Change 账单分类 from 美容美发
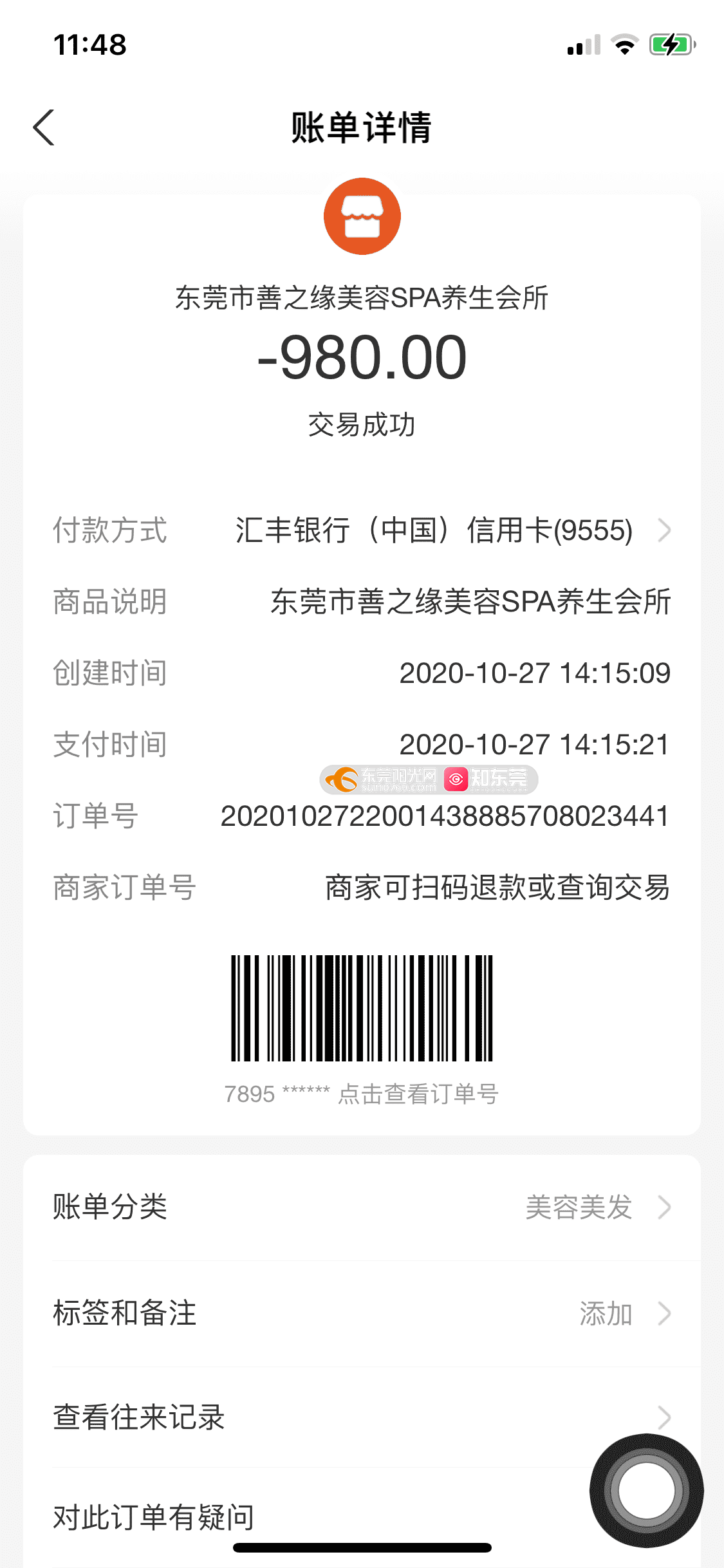The height and width of the screenshot is (1568, 724). (x=362, y=1207)
